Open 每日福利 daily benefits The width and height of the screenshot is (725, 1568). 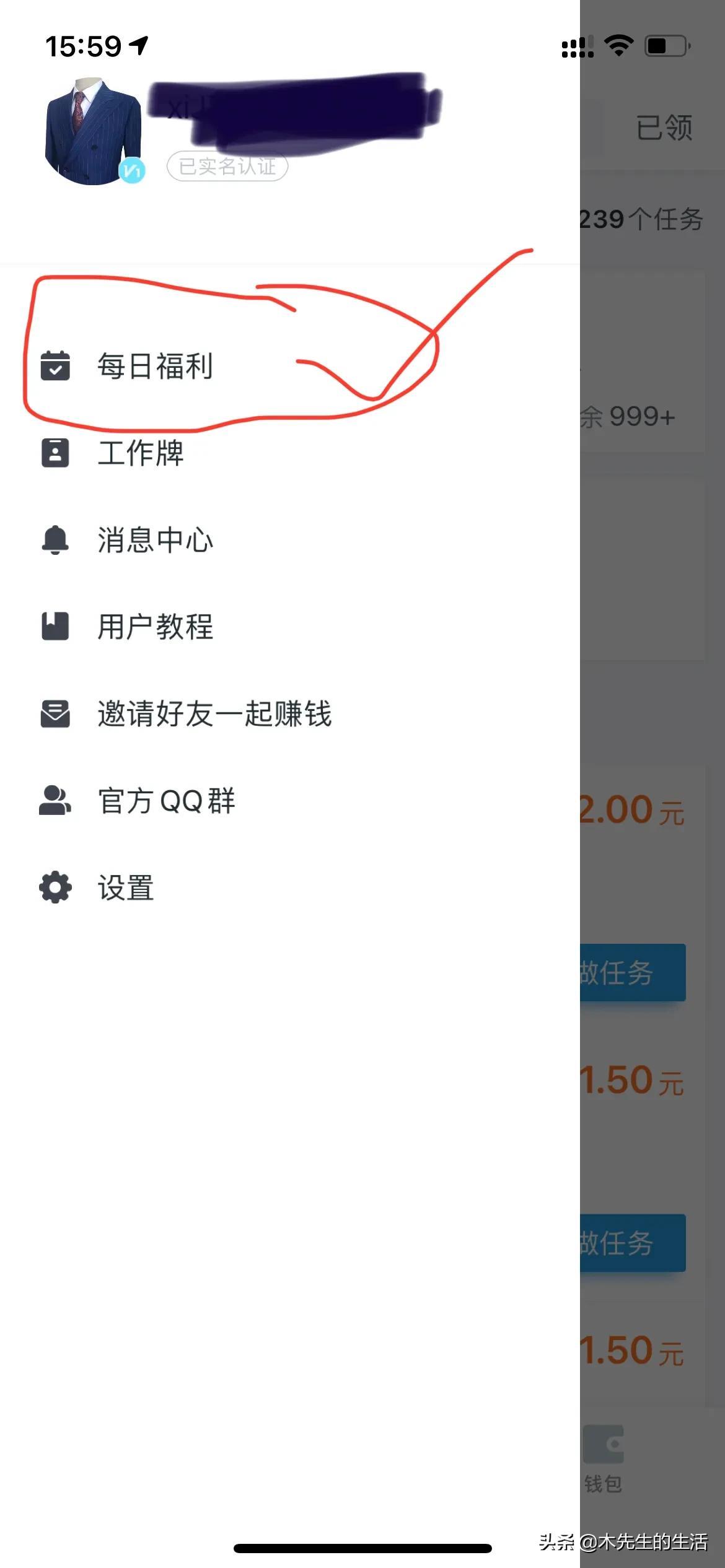coord(155,365)
